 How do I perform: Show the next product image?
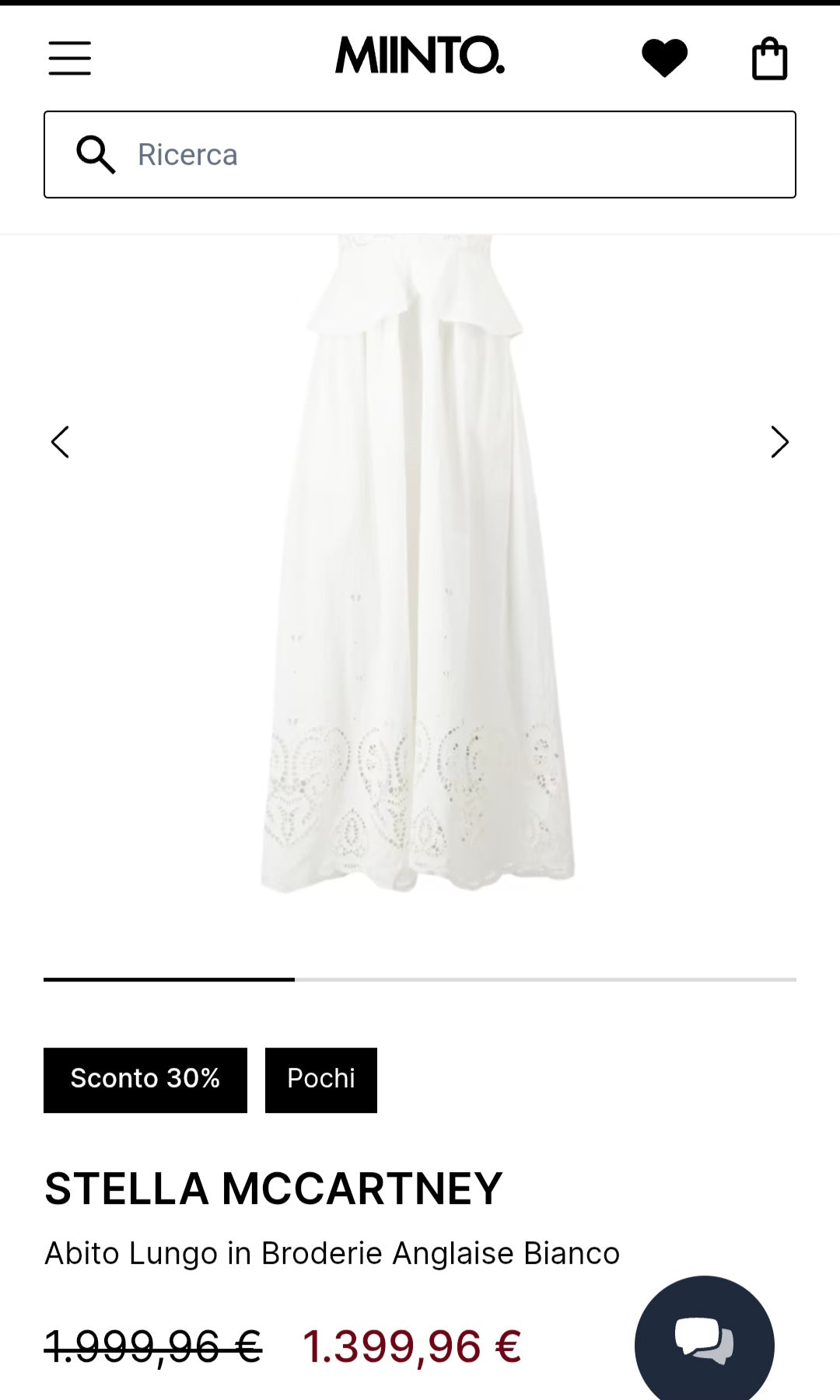tap(779, 442)
